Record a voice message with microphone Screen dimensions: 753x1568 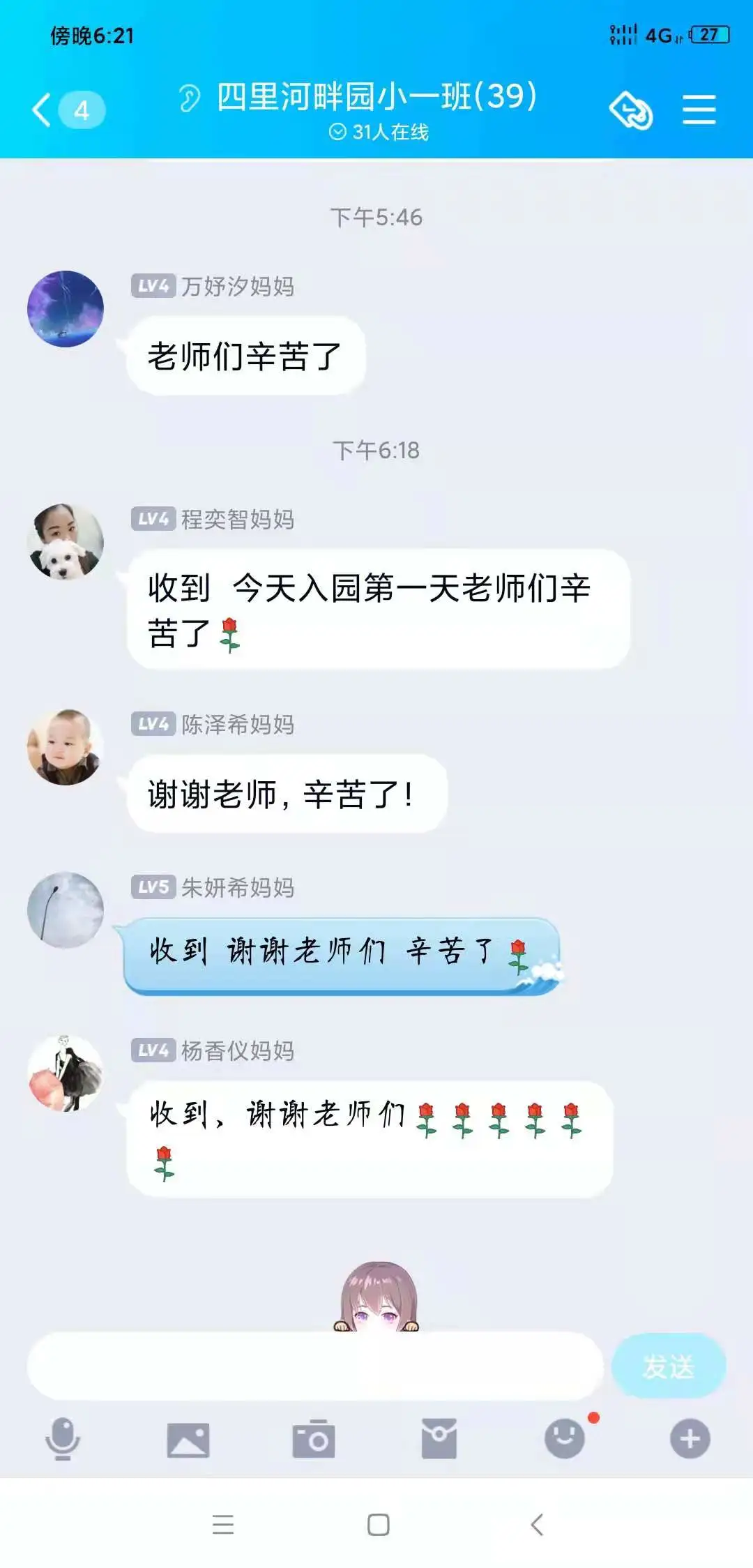(x=63, y=1438)
